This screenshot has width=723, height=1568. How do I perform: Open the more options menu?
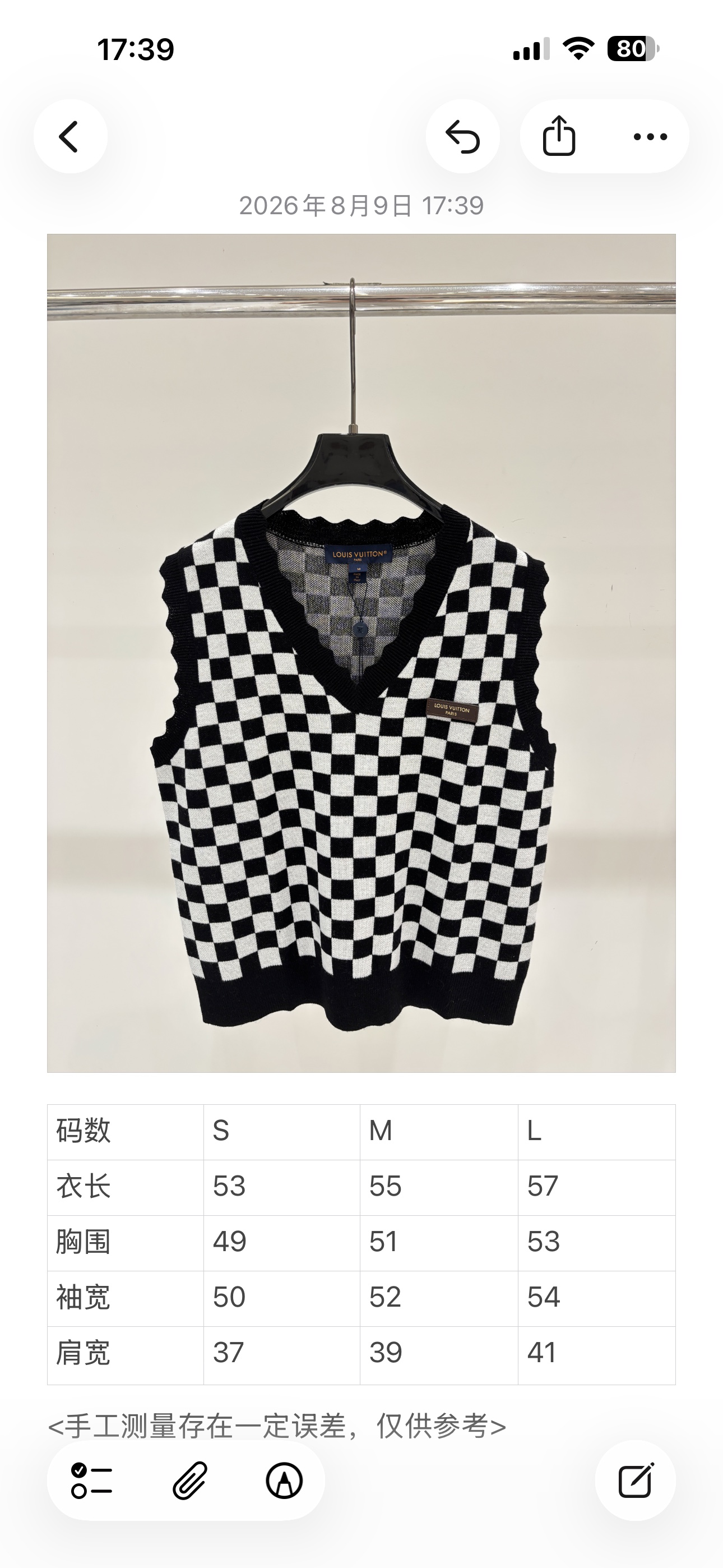click(651, 136)
